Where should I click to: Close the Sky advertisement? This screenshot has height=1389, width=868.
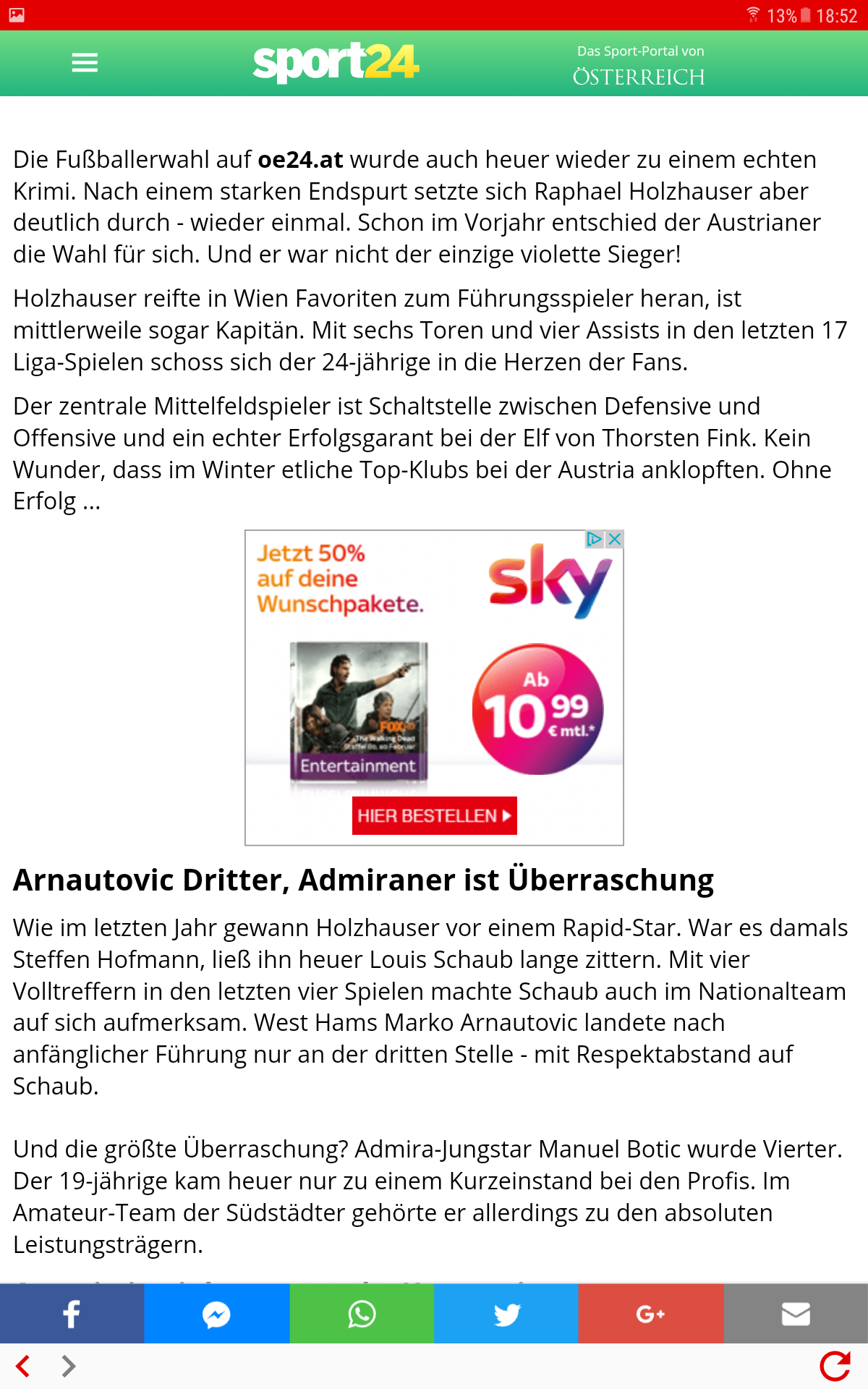tap(615, 539)
